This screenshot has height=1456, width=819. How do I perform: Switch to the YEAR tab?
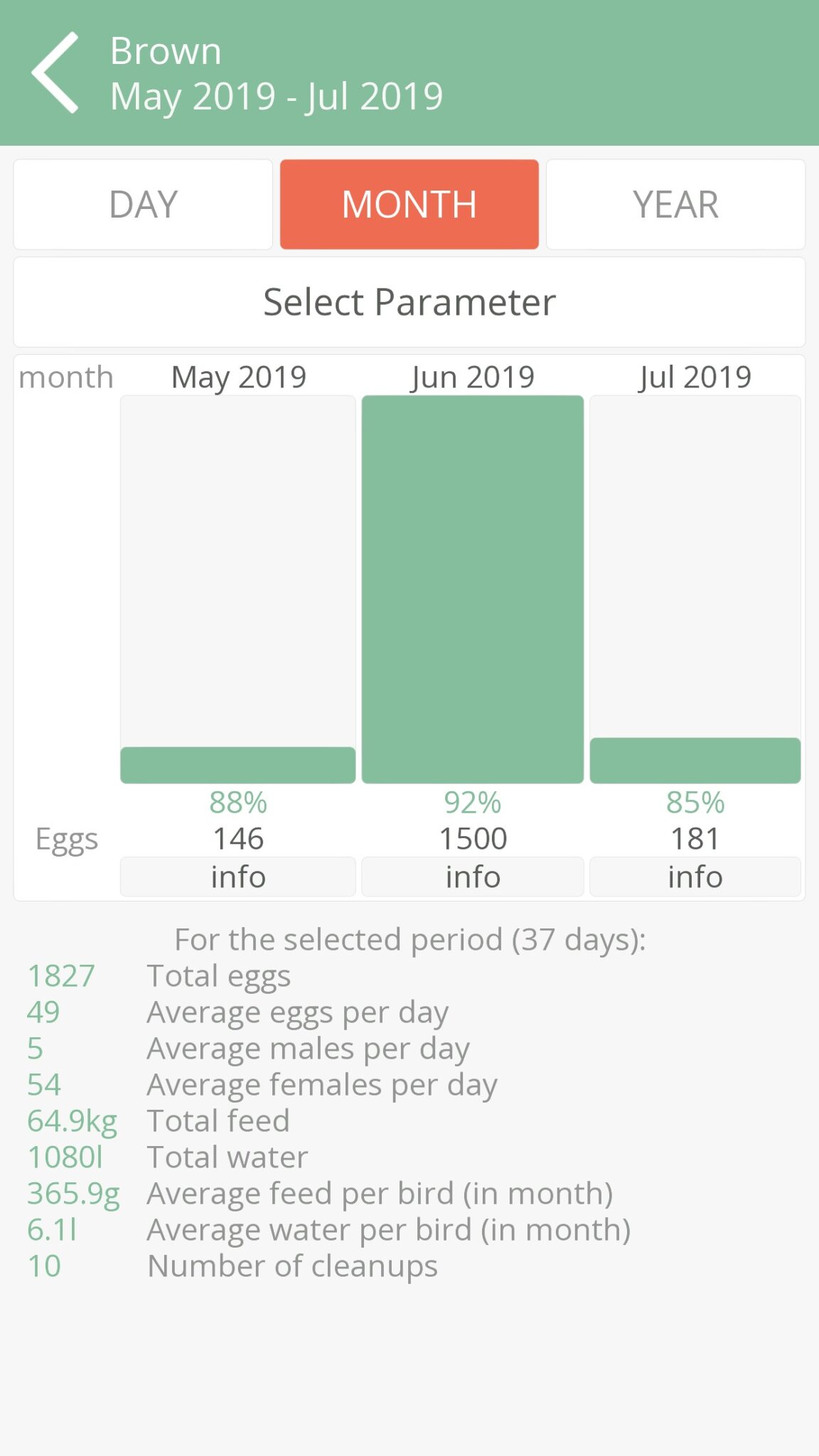click(674, 204)
